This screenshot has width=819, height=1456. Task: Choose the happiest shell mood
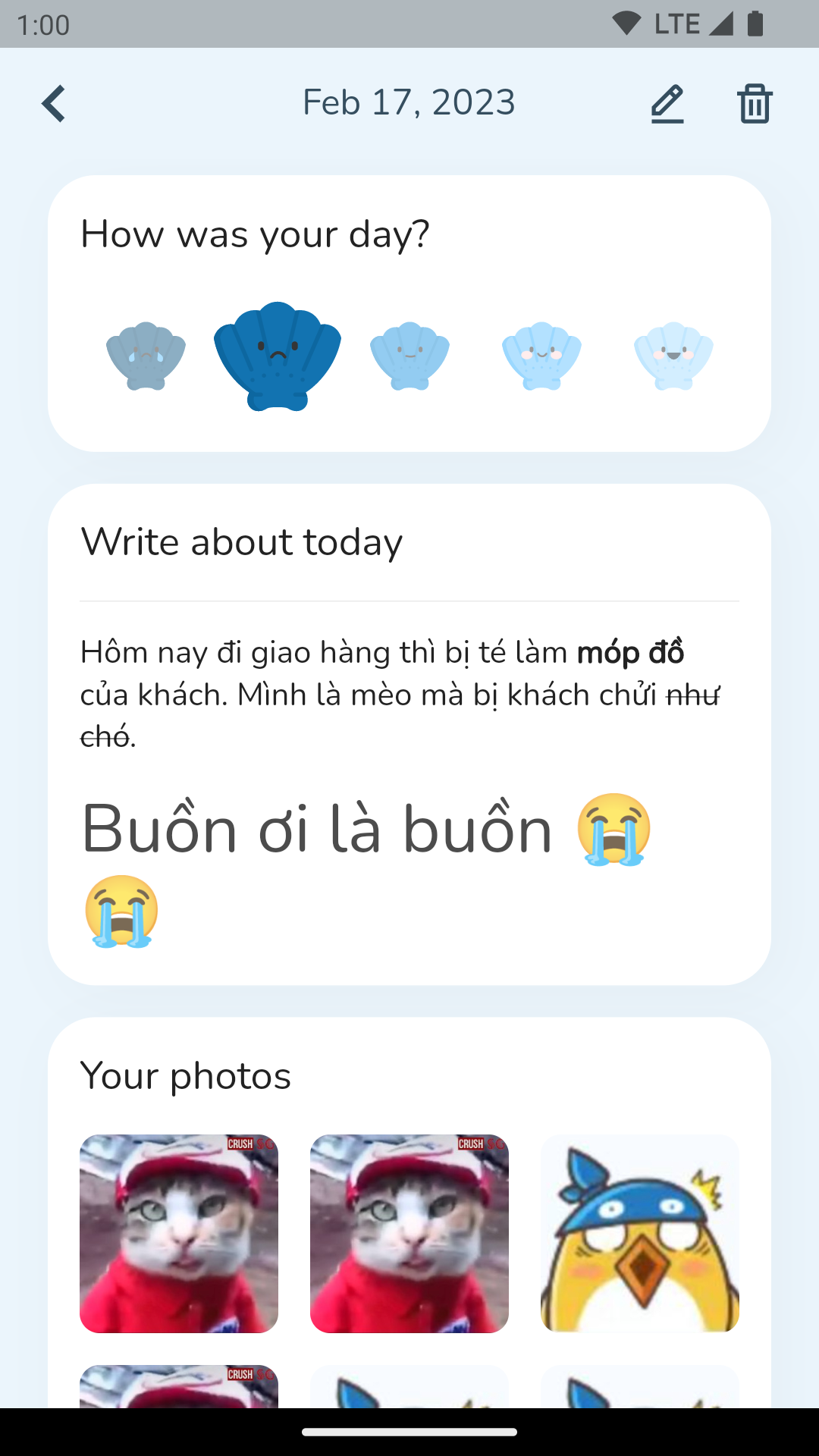pyautogui.click(x=673, y=356)
